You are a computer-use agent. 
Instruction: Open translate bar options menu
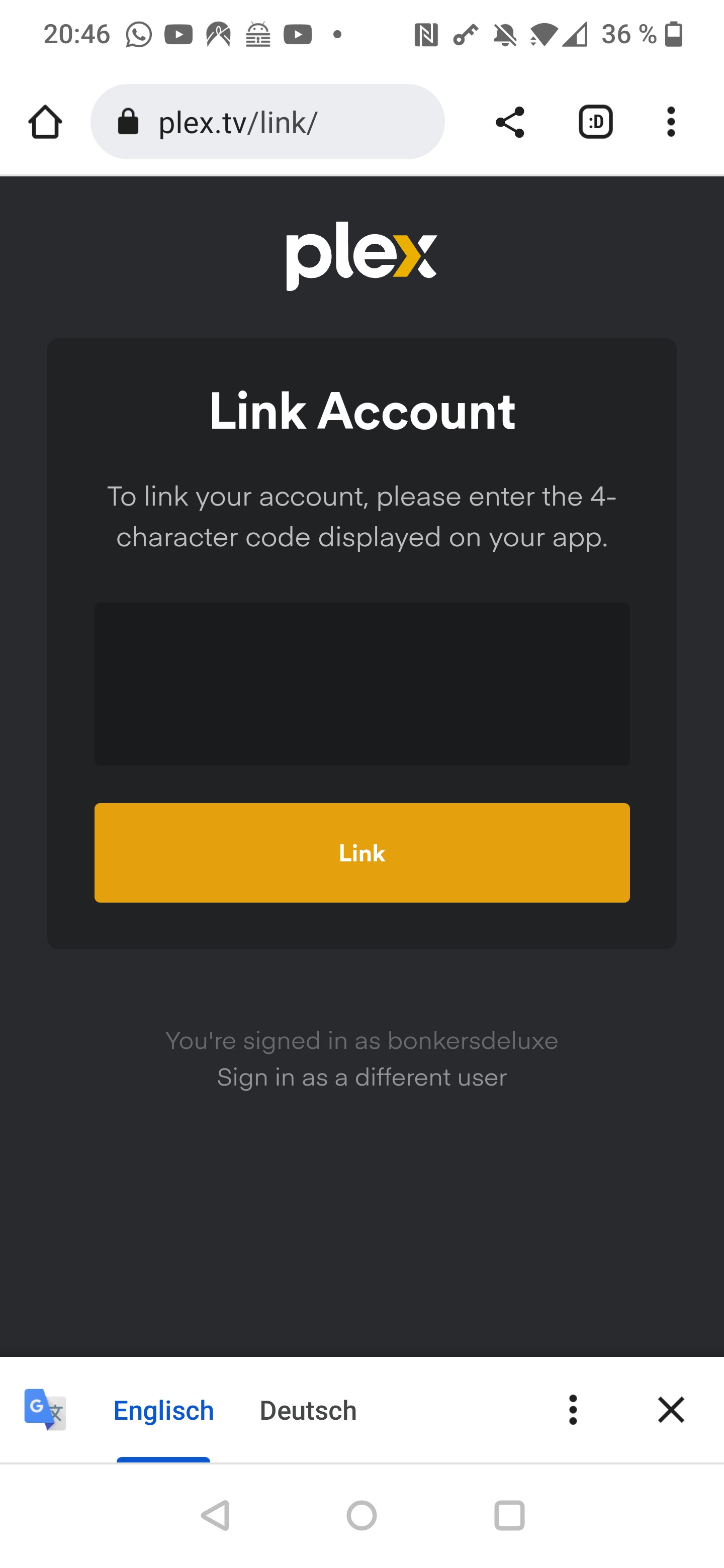point(572,1410)
